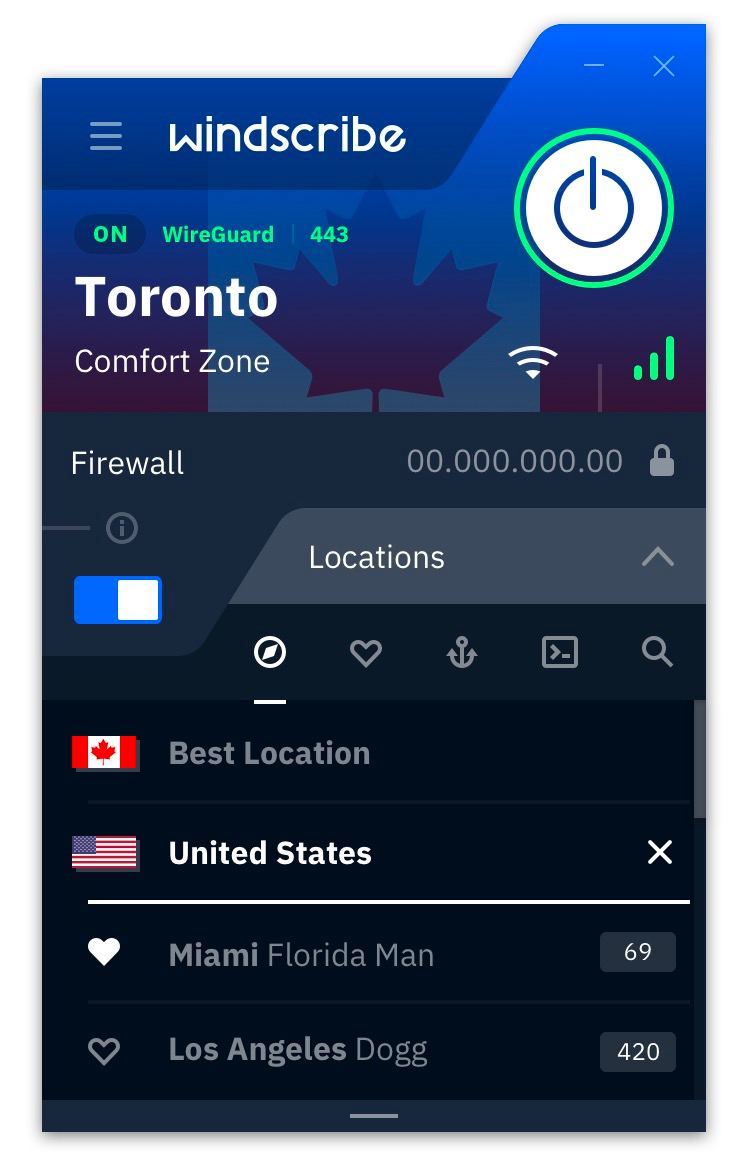
Task: Tap the network Wi-Fi icon
Action: click(532, 361)
